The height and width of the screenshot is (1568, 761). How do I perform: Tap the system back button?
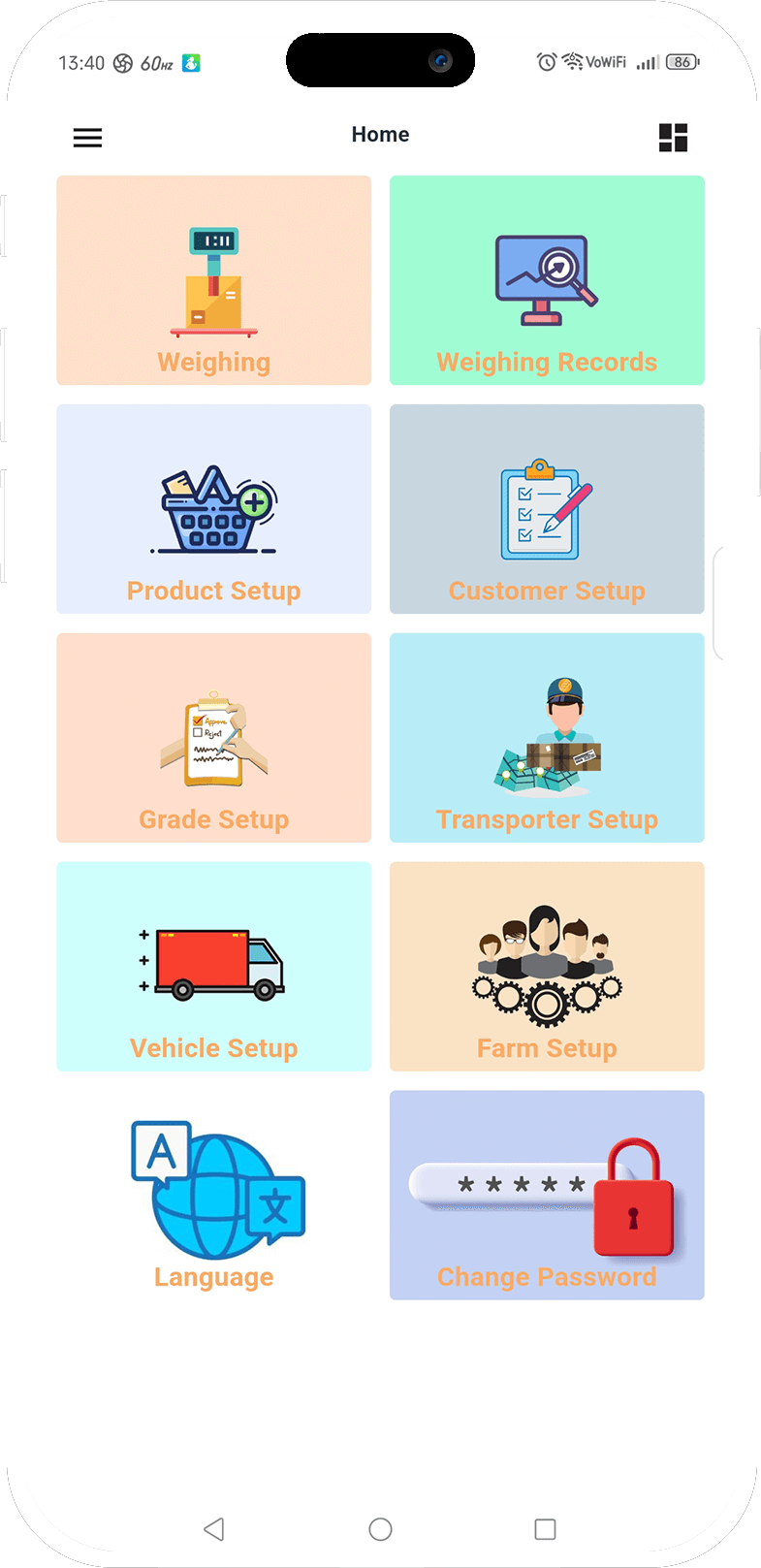214,1529
